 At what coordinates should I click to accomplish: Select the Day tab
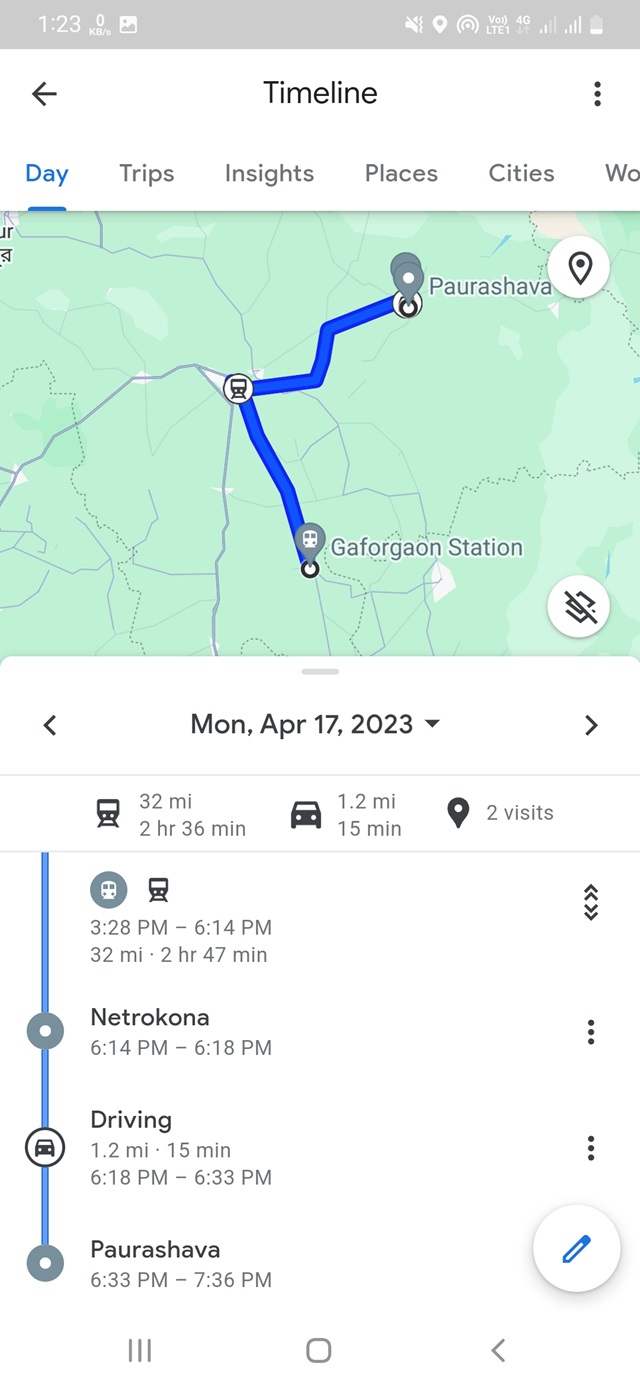tap(46, 173)
